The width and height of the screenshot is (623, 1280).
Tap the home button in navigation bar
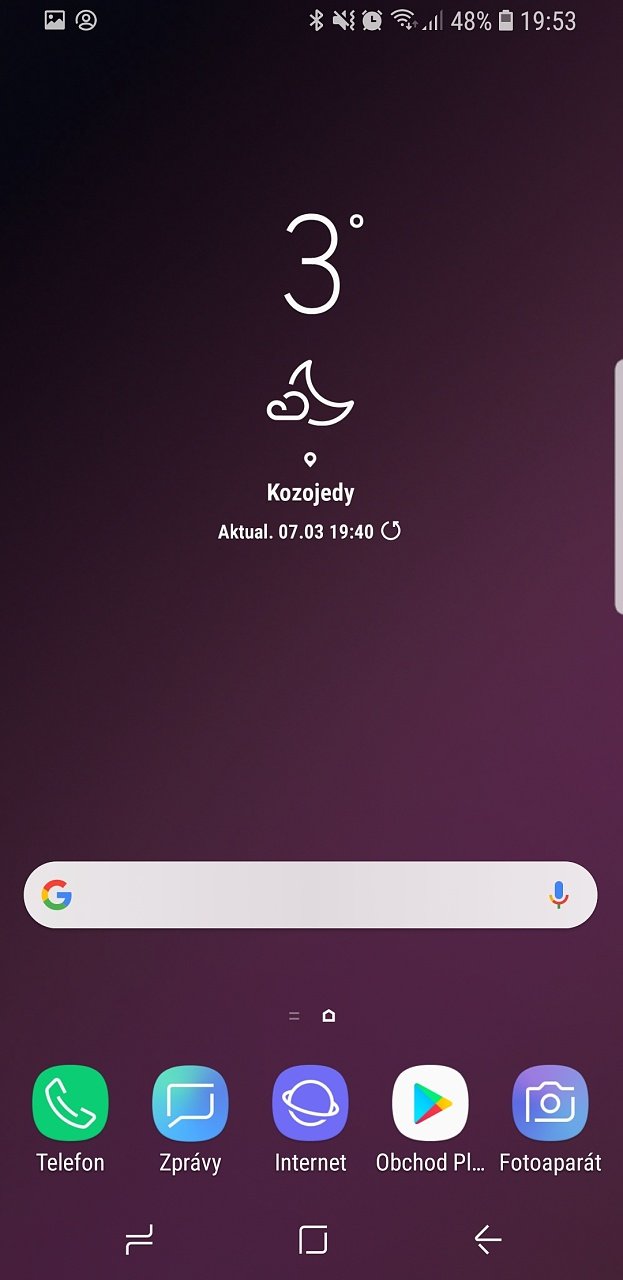point(313,1240)
